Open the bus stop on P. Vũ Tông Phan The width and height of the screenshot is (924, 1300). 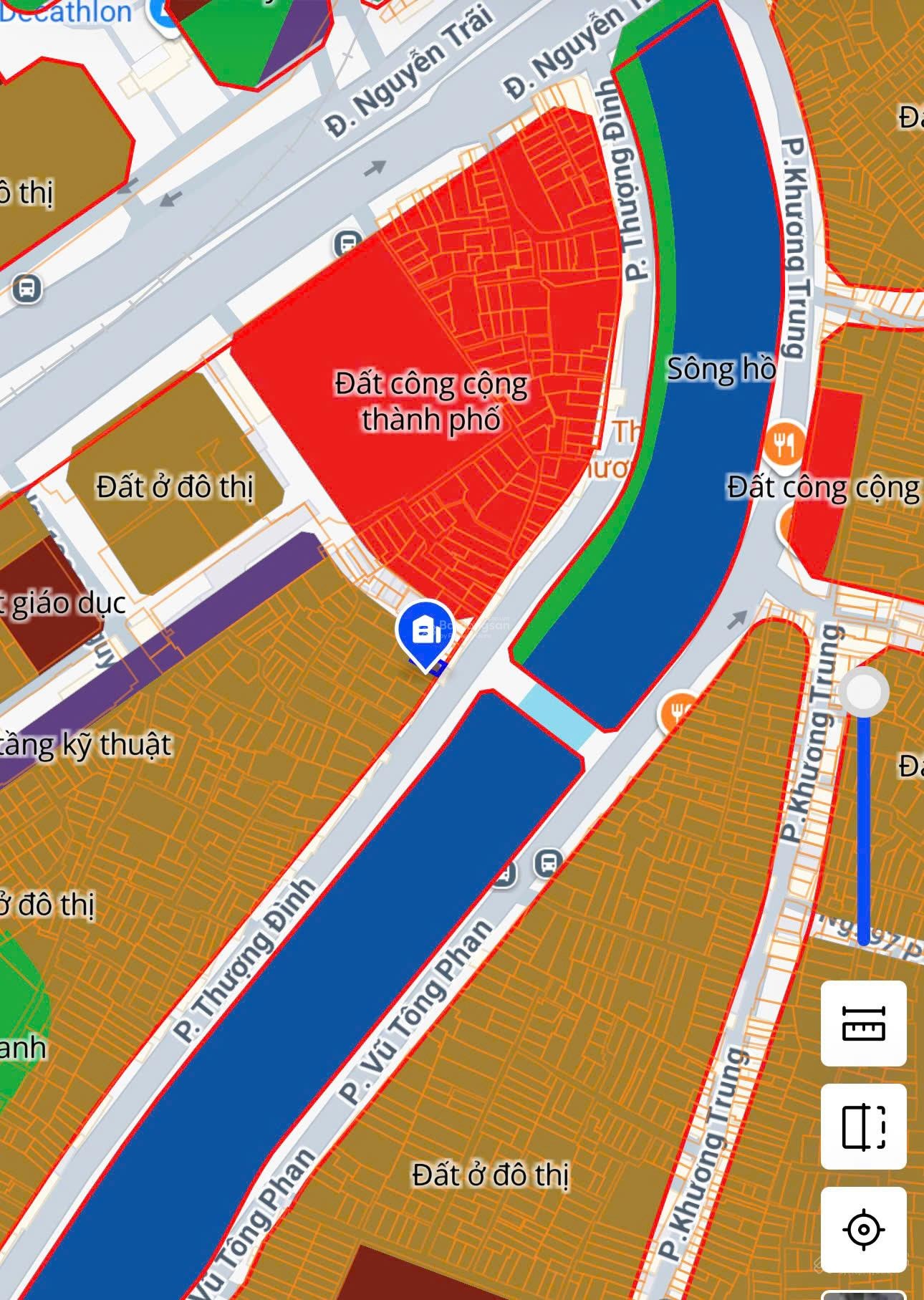point(548,864)
